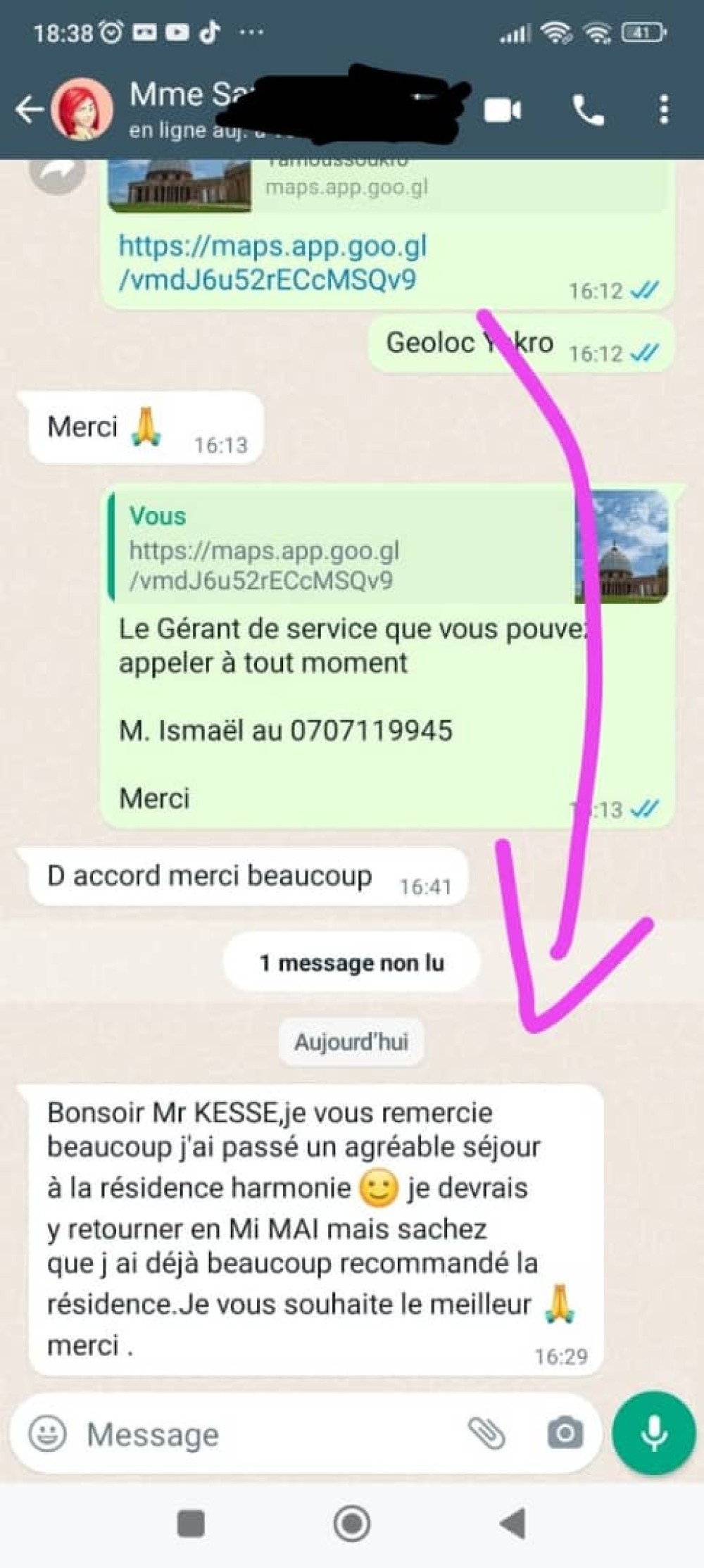This screenshot has height=1568, width=704.
Task: Go back to the chat list
Action: (30, 110)
